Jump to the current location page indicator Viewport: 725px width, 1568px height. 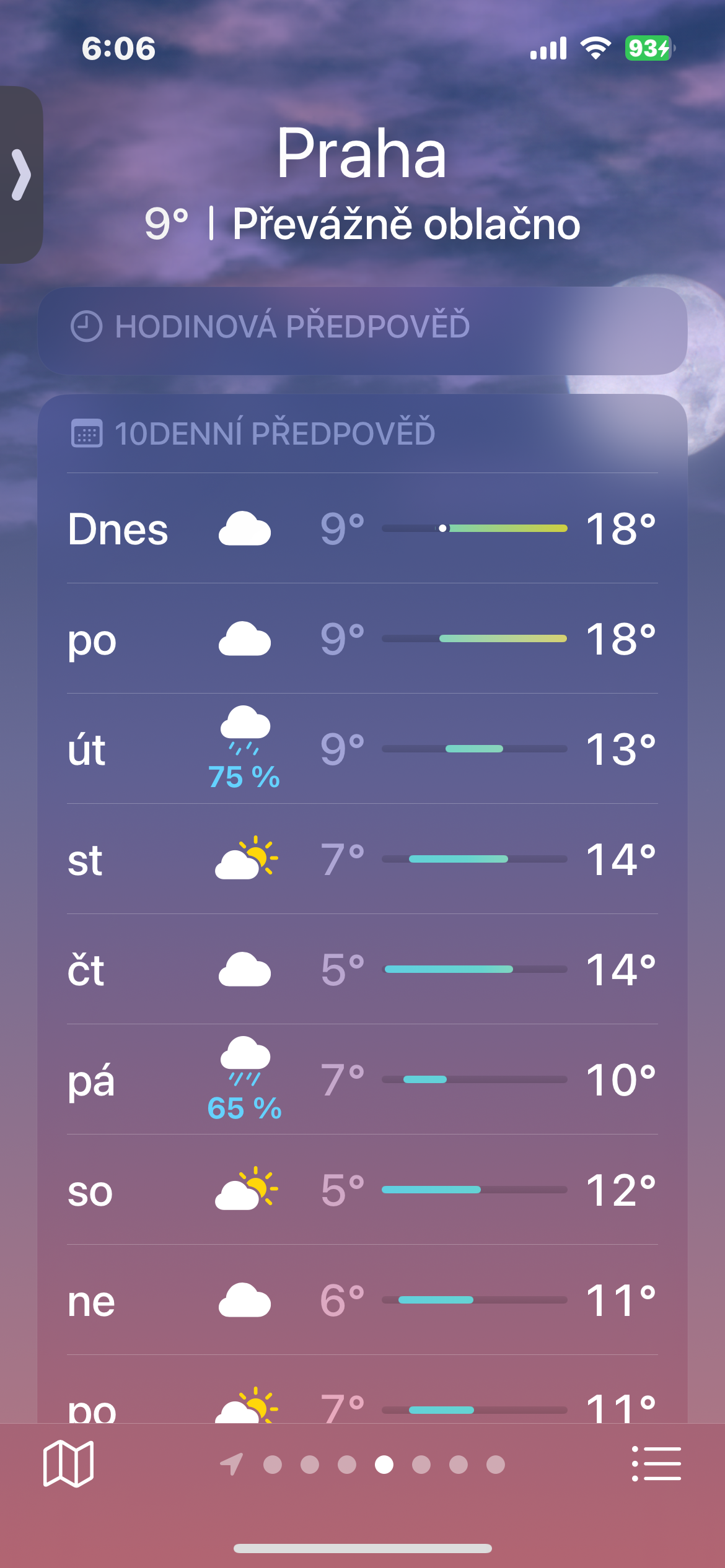232,1464
